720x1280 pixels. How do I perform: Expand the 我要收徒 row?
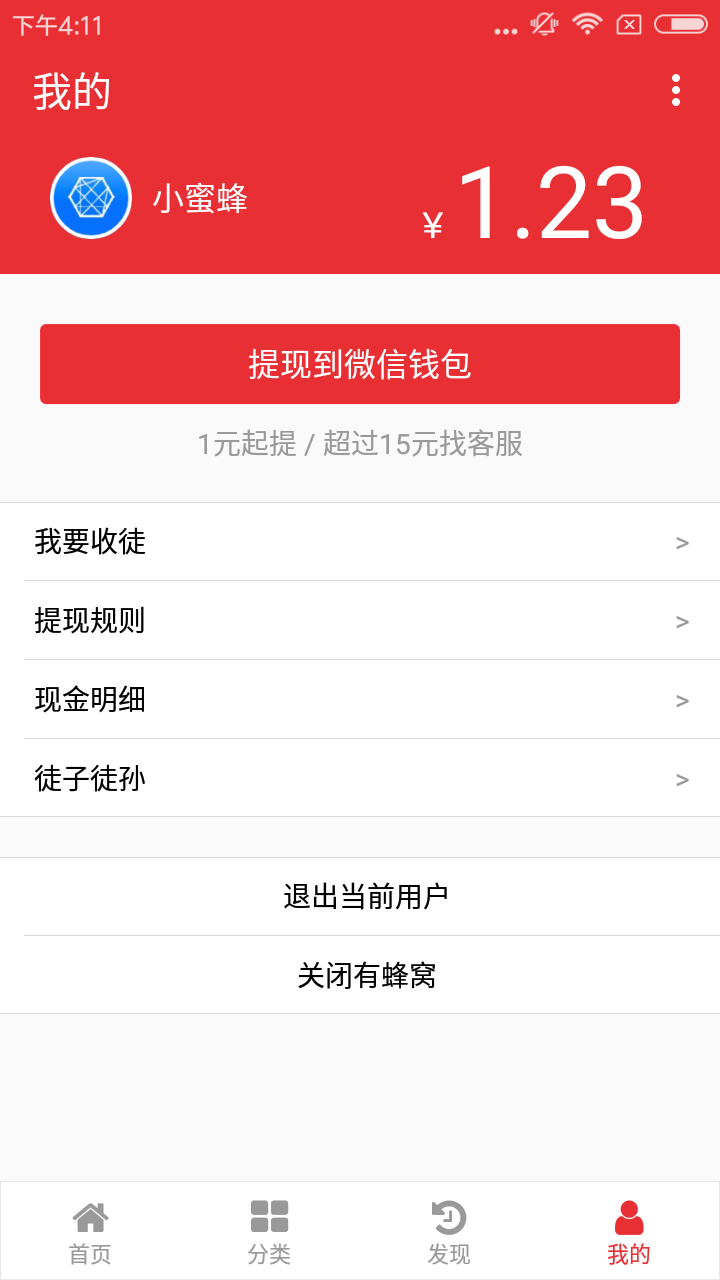click(x=360, y=542)
